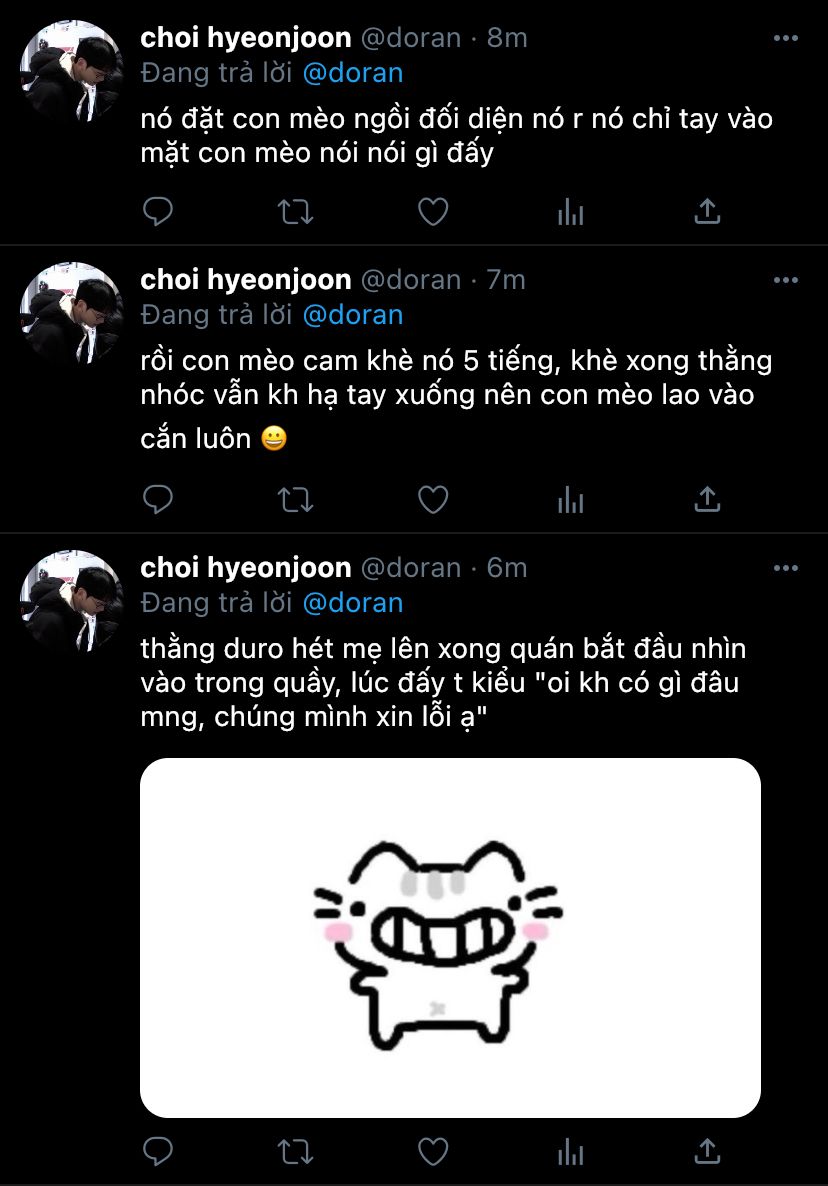View analytics of the 8m tweet
This screenshot has width=828, height=1186.
pyautogui.click(x=571, y=213)
